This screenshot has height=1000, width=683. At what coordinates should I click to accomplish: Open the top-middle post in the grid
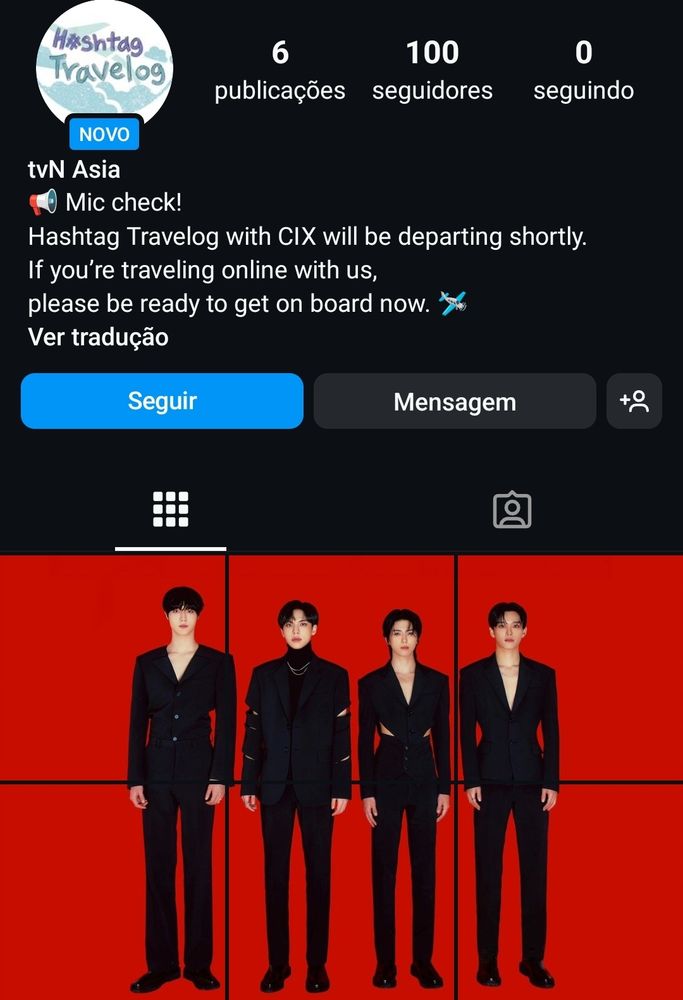point(341,668)
